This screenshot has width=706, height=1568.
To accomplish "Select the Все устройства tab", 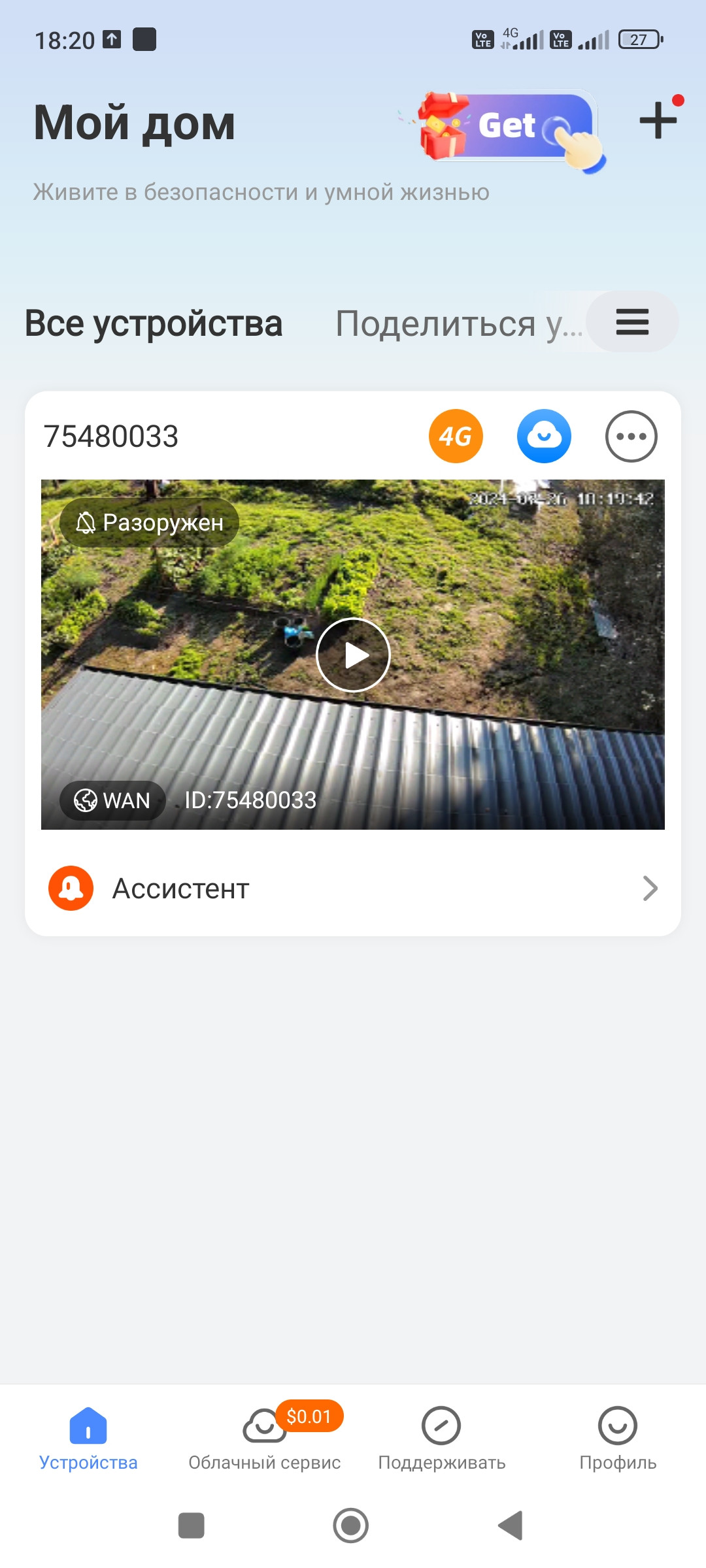I will point(154,323).
